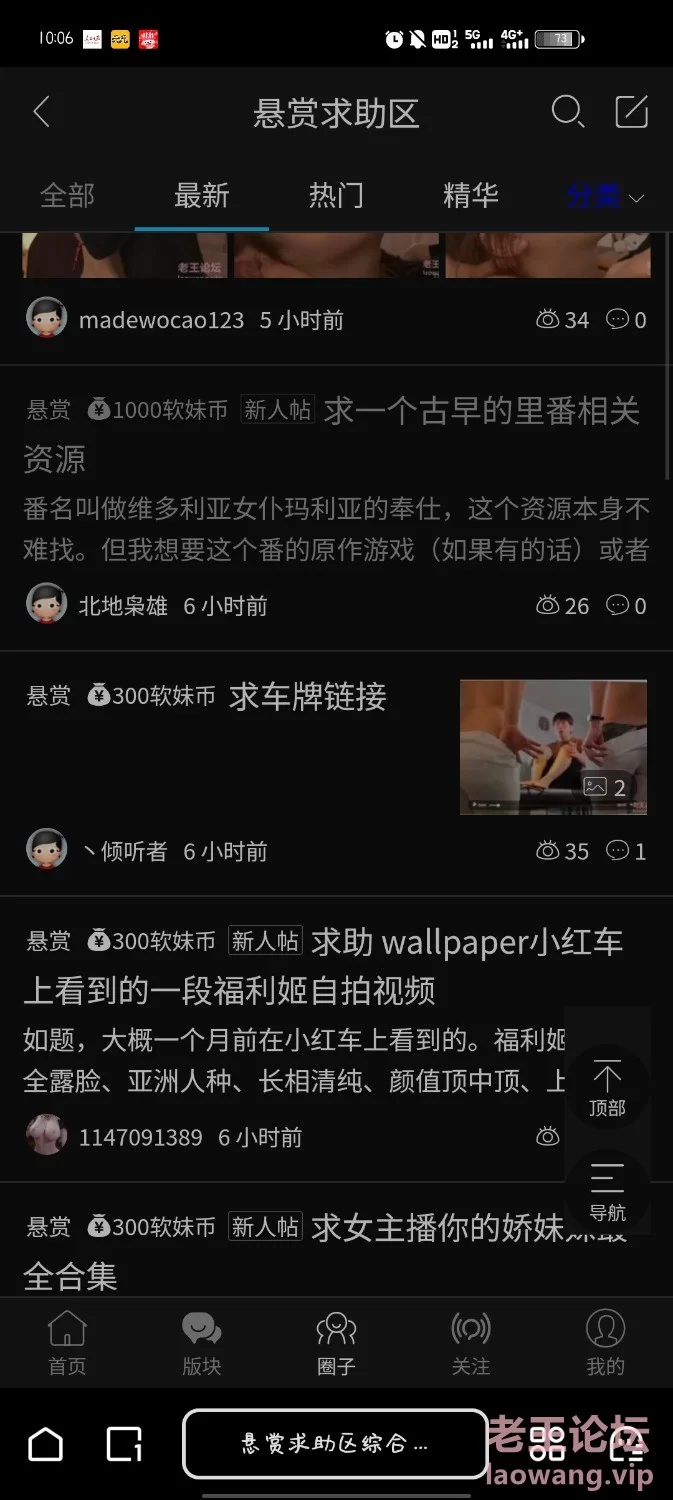This screenshot has width=673, height=1500.
Task: Go back using the top-left arrow
Action: [41, 112]
